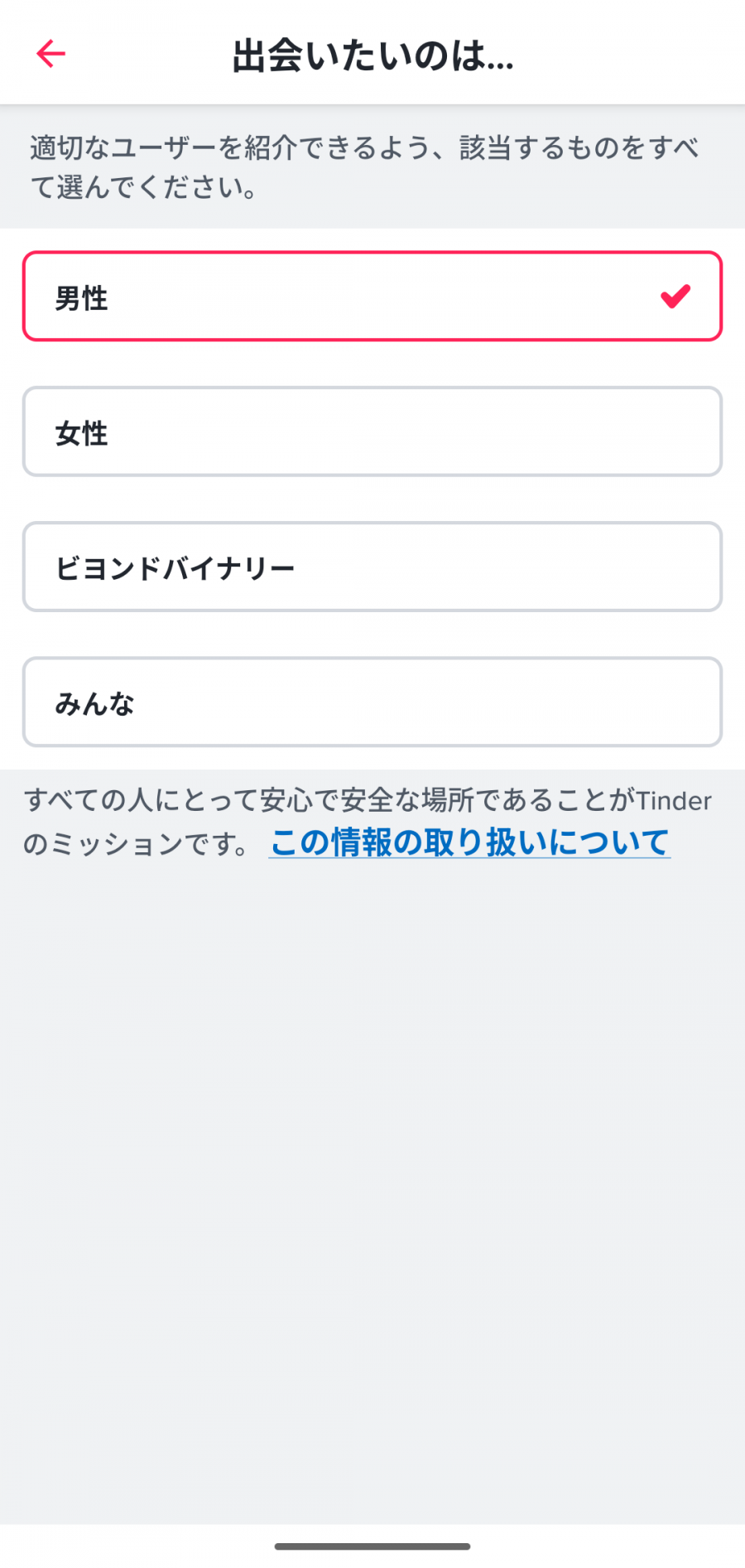Screen dimensions: 745x1568
Task: Click the 出会いたいのは… header title
Action: pyautogui.click(x=372, y=58)
